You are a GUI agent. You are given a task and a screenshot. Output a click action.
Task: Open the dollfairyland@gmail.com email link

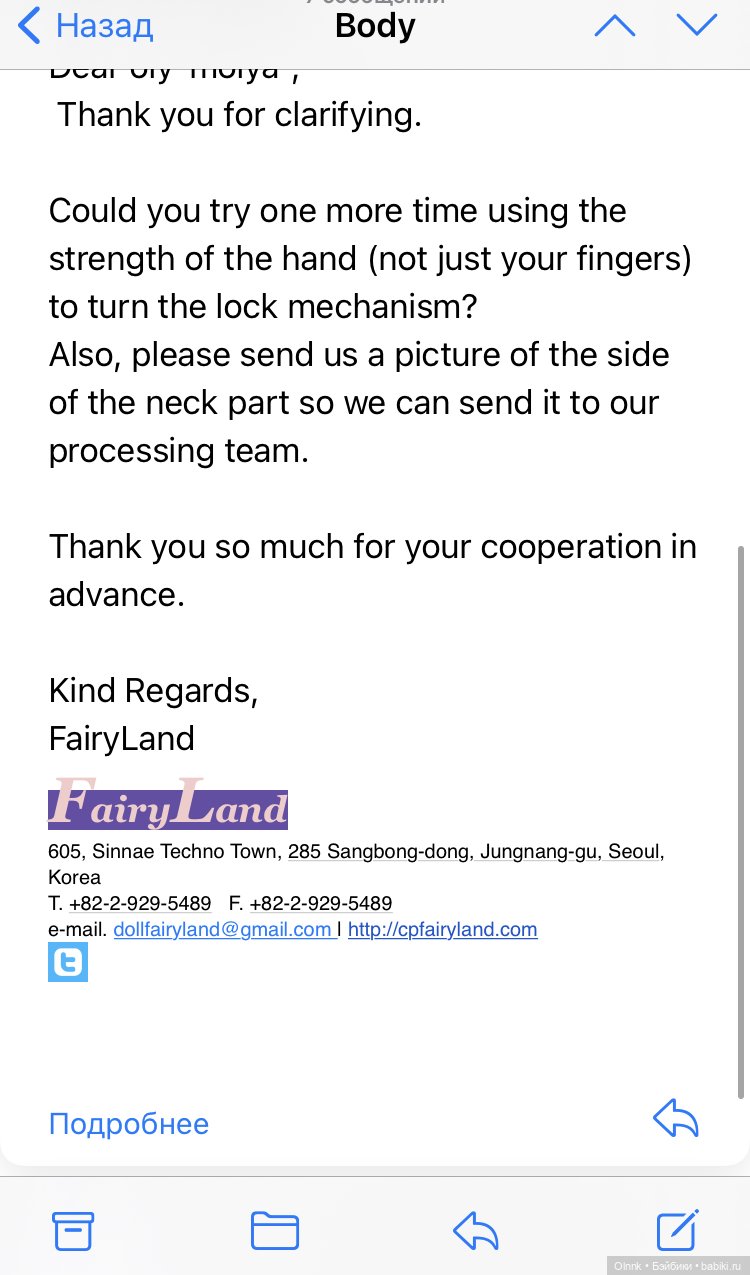click(223, 930)
